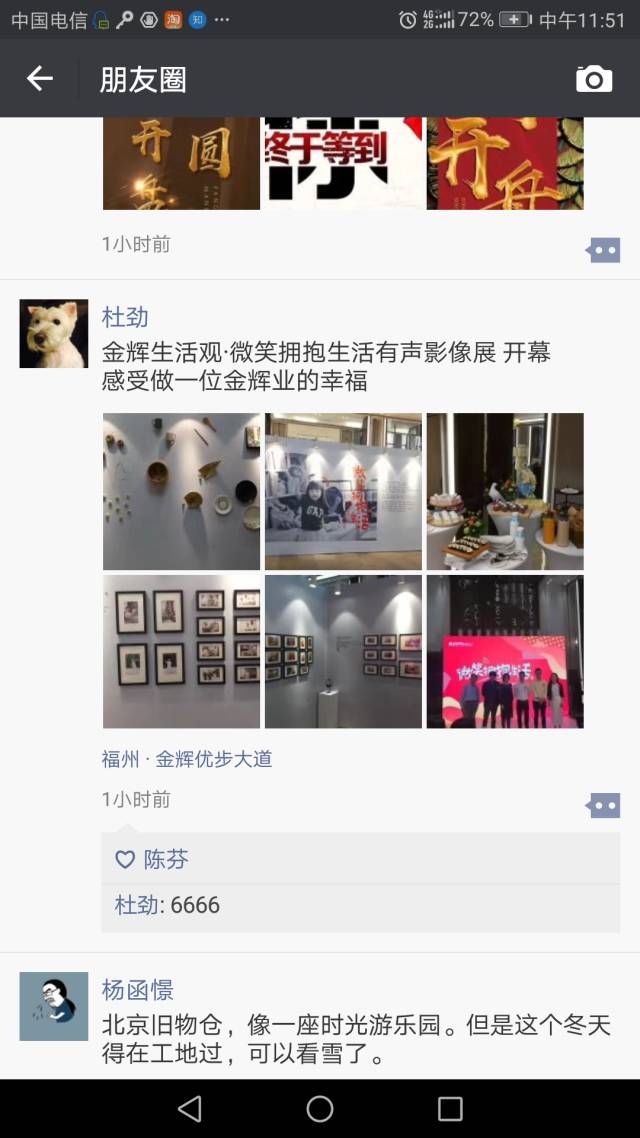The height and width of the screenshot is (1138, 640).
Task: Open the comment menu under the top post
Action: [x=603, y=250]
